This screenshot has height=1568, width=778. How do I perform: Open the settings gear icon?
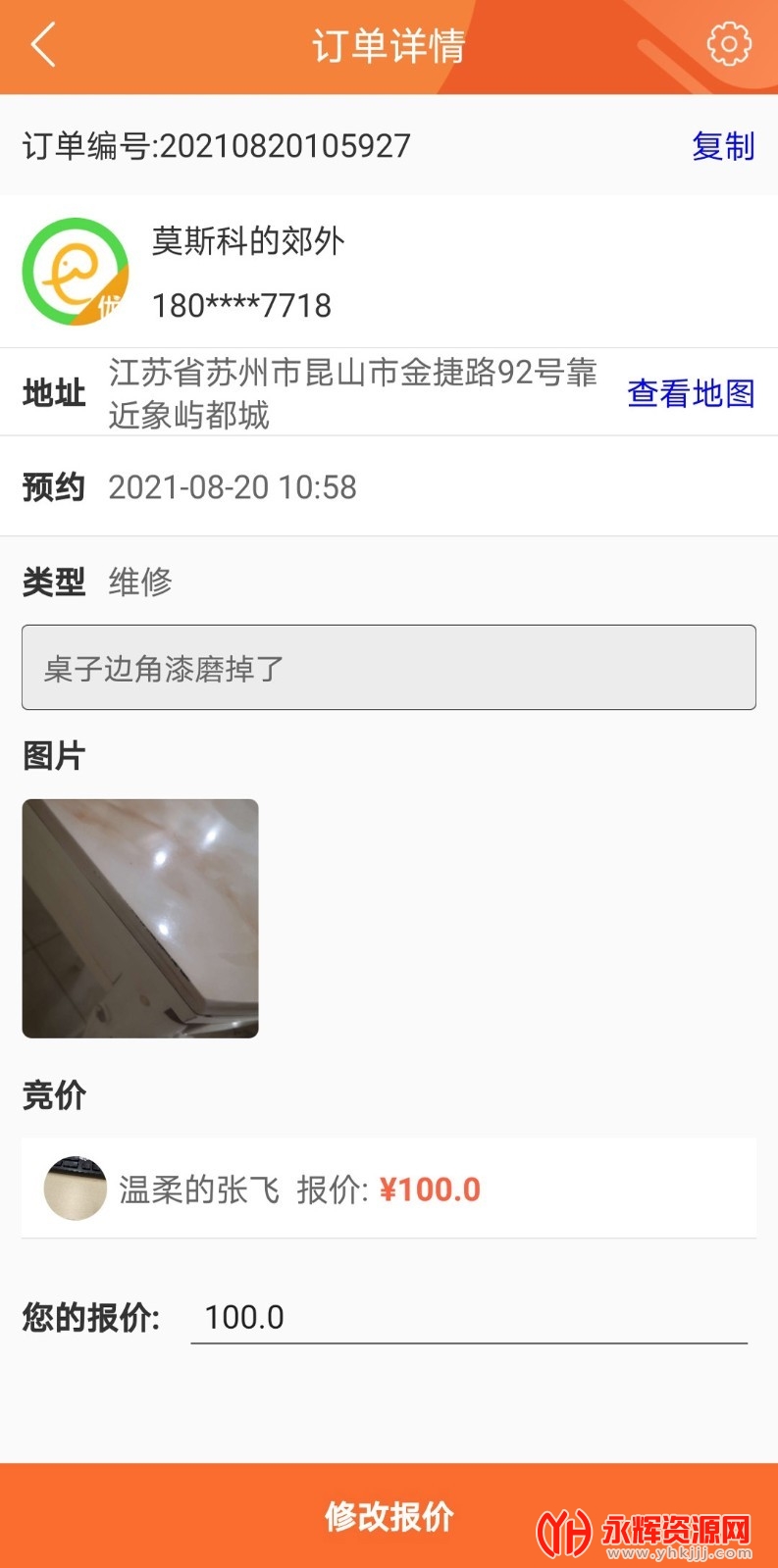pyautogui.click(x=728, y=44)
